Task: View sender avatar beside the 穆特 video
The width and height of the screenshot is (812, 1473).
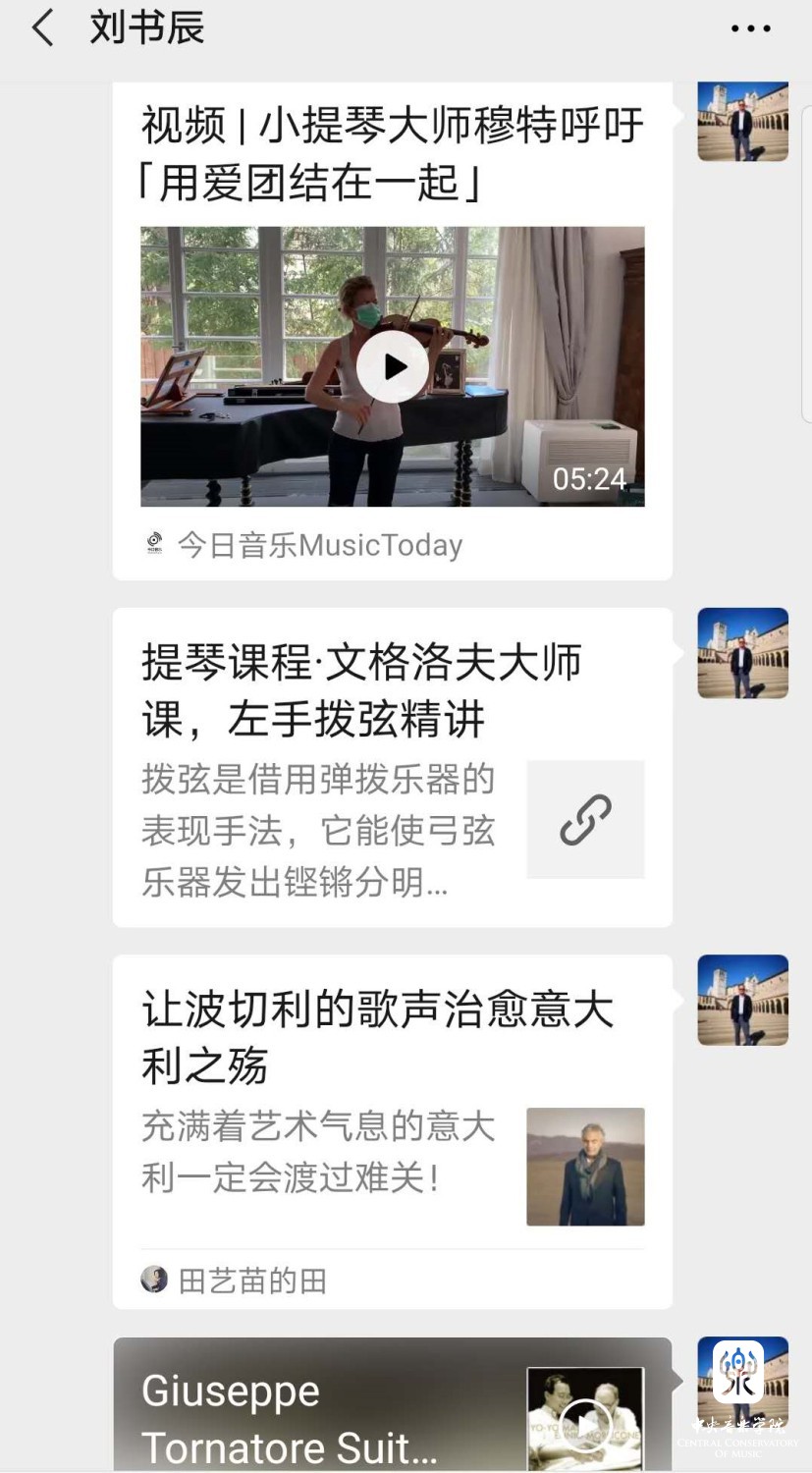Action: (x=742, y=122)
